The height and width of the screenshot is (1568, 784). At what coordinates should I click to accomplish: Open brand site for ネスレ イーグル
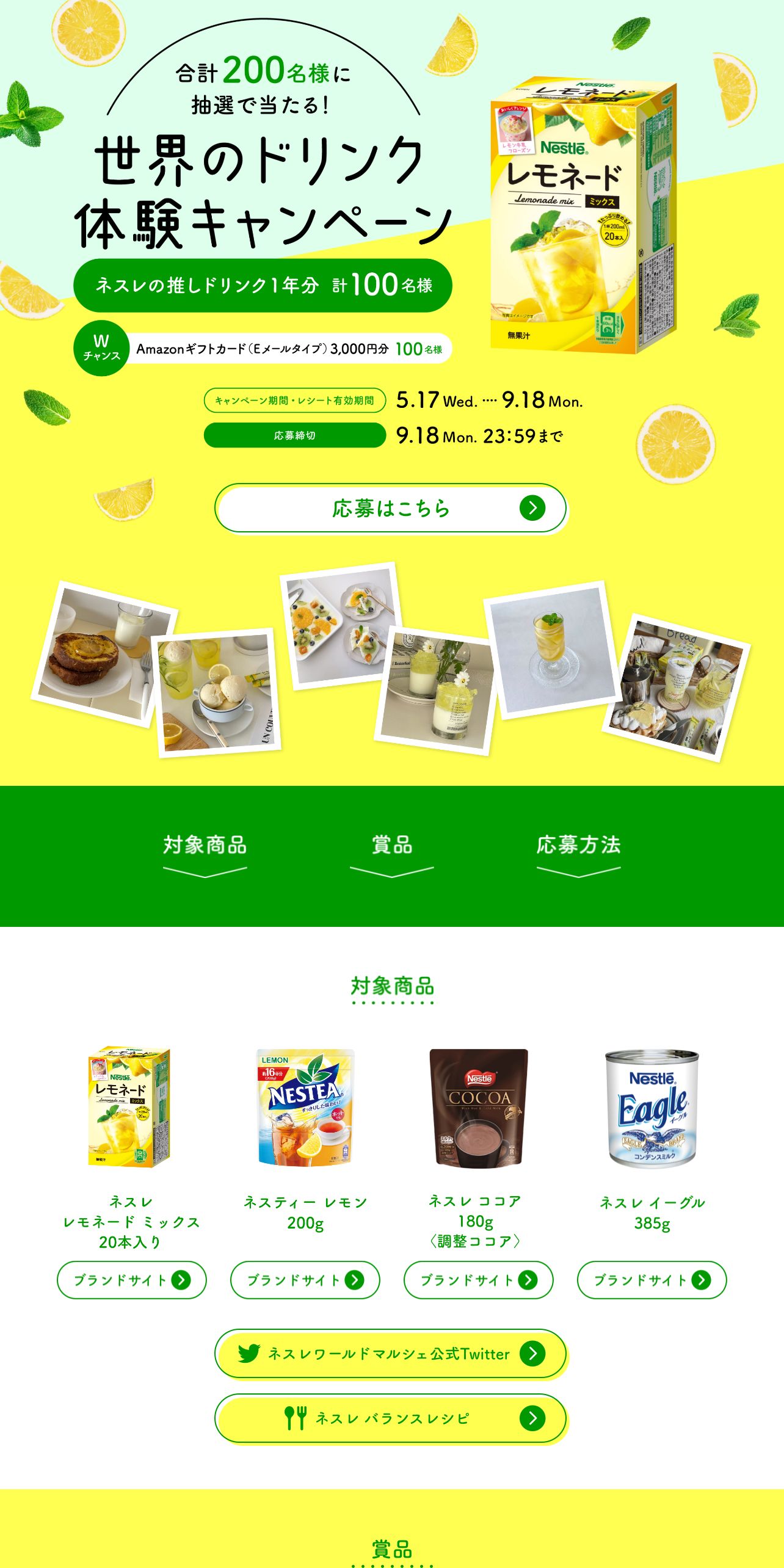point(652,1280)
